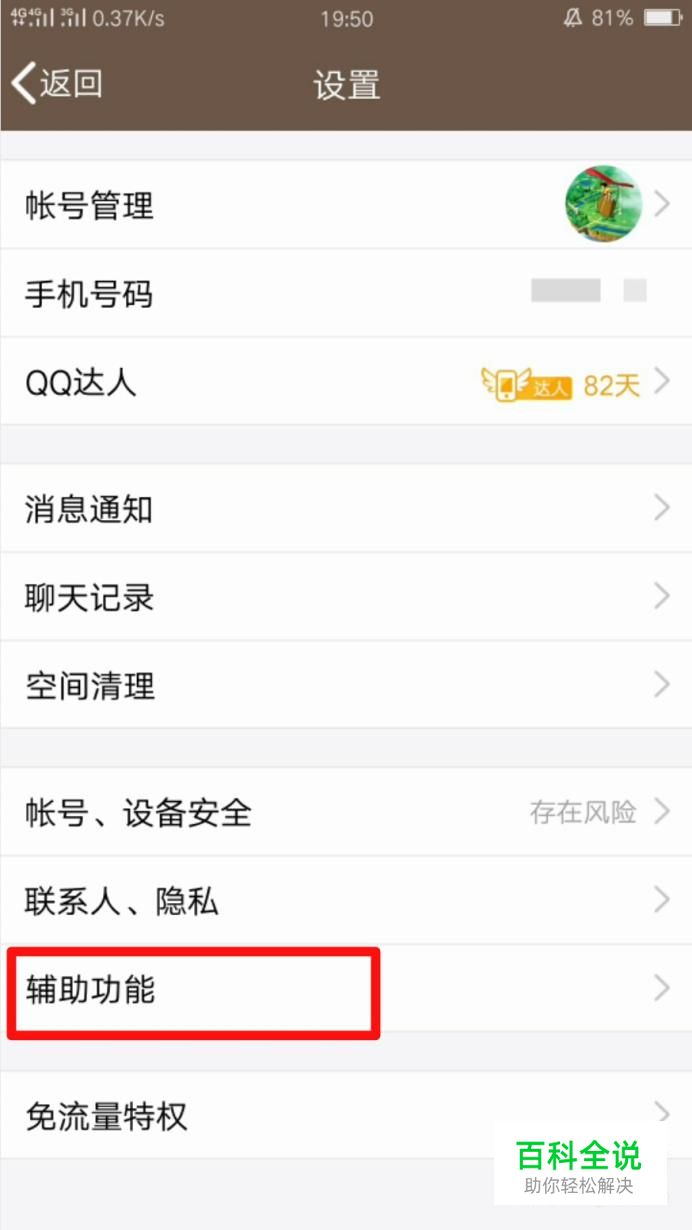692x1230 pixels.
Task: Go back using the 返回 button
Action: [58, 84]
